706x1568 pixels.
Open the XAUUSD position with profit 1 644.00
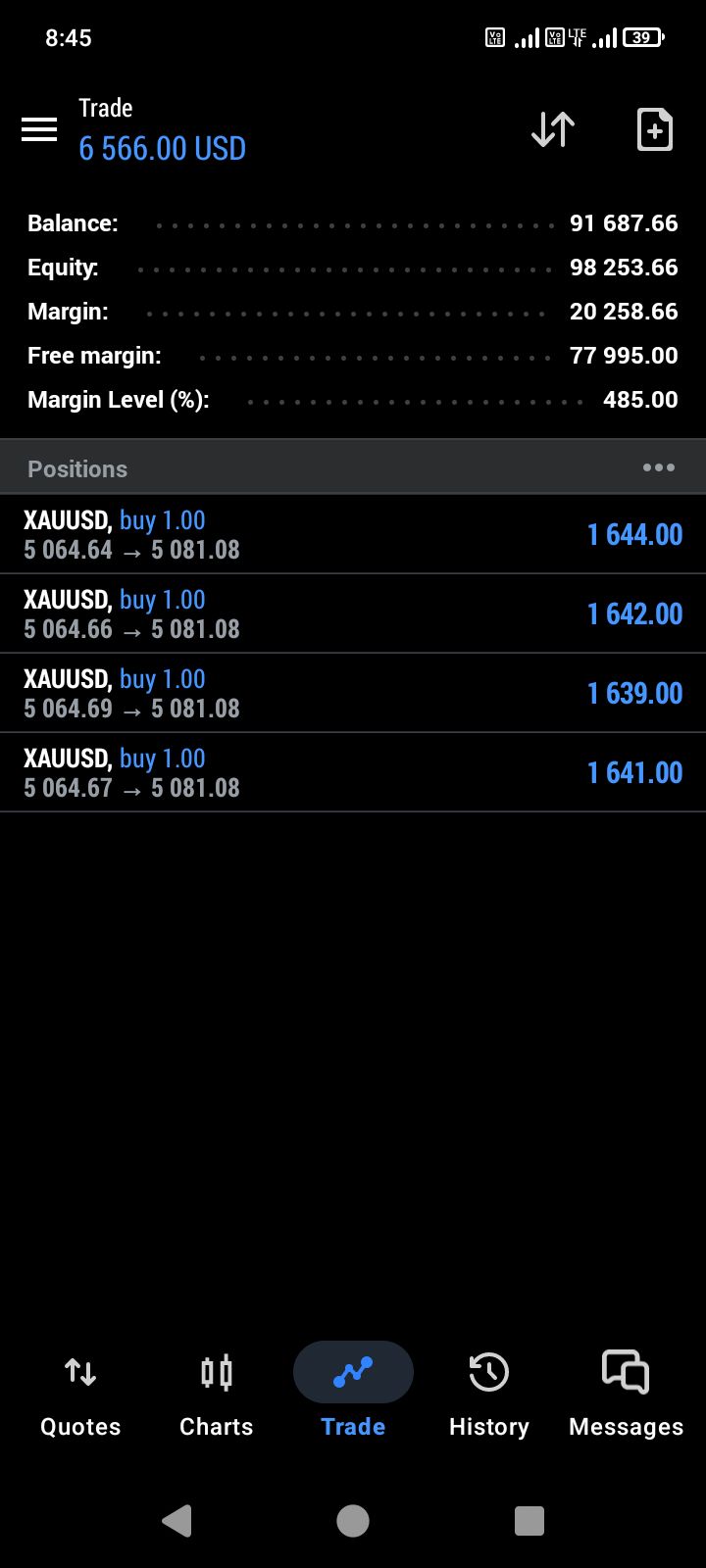point(353,534)
